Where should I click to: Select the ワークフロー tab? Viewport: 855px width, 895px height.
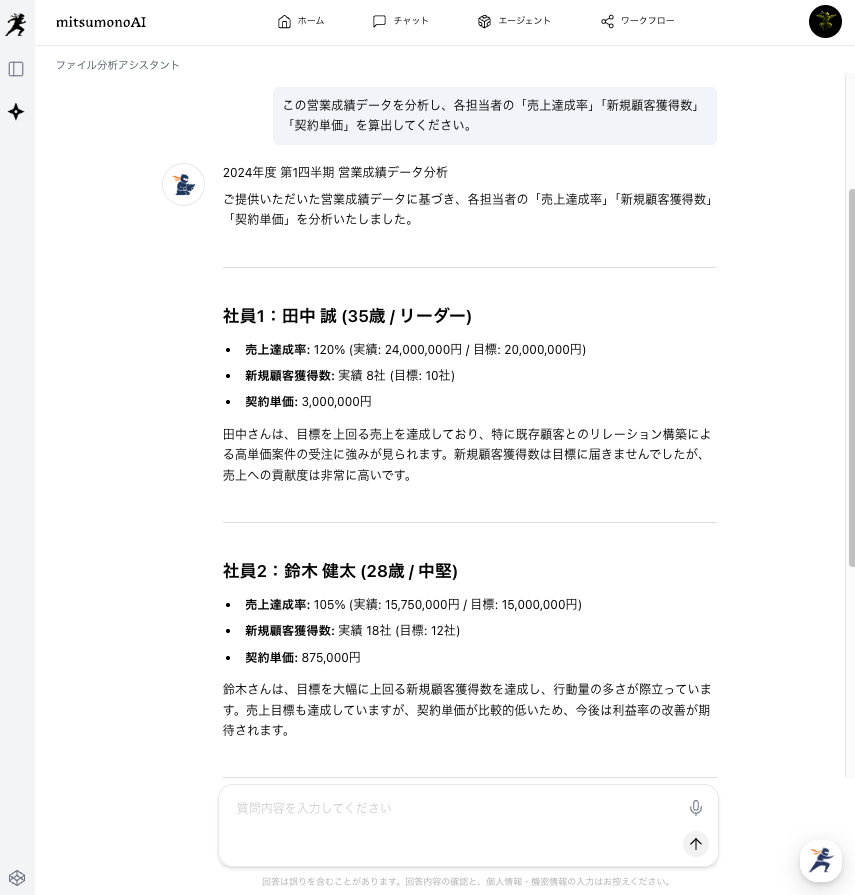637,21
